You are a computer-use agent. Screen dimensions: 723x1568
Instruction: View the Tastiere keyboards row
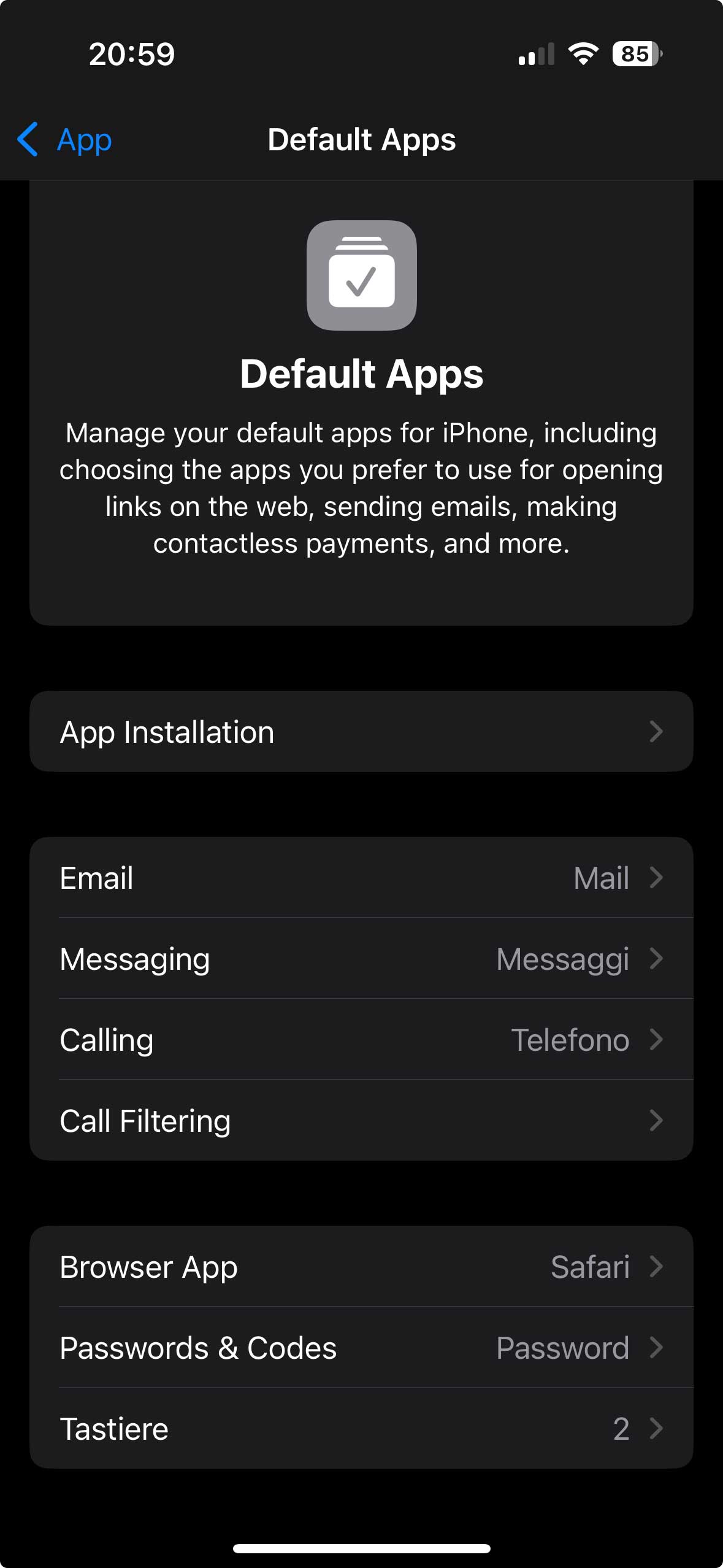[361, 1428]
